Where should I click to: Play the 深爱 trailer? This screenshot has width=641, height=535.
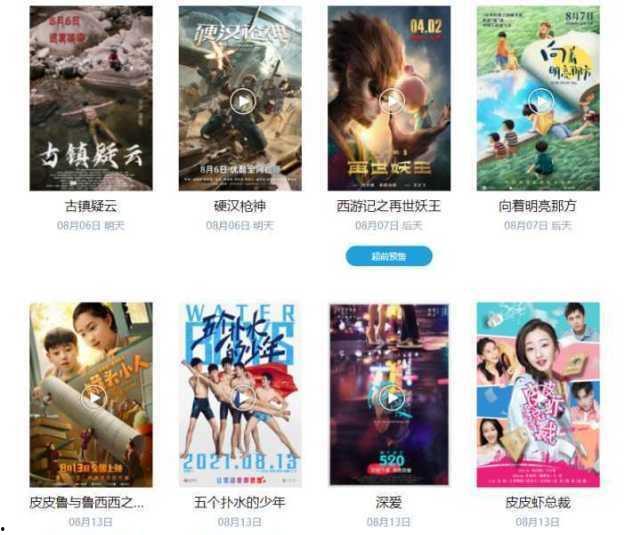tap(391, 398)
